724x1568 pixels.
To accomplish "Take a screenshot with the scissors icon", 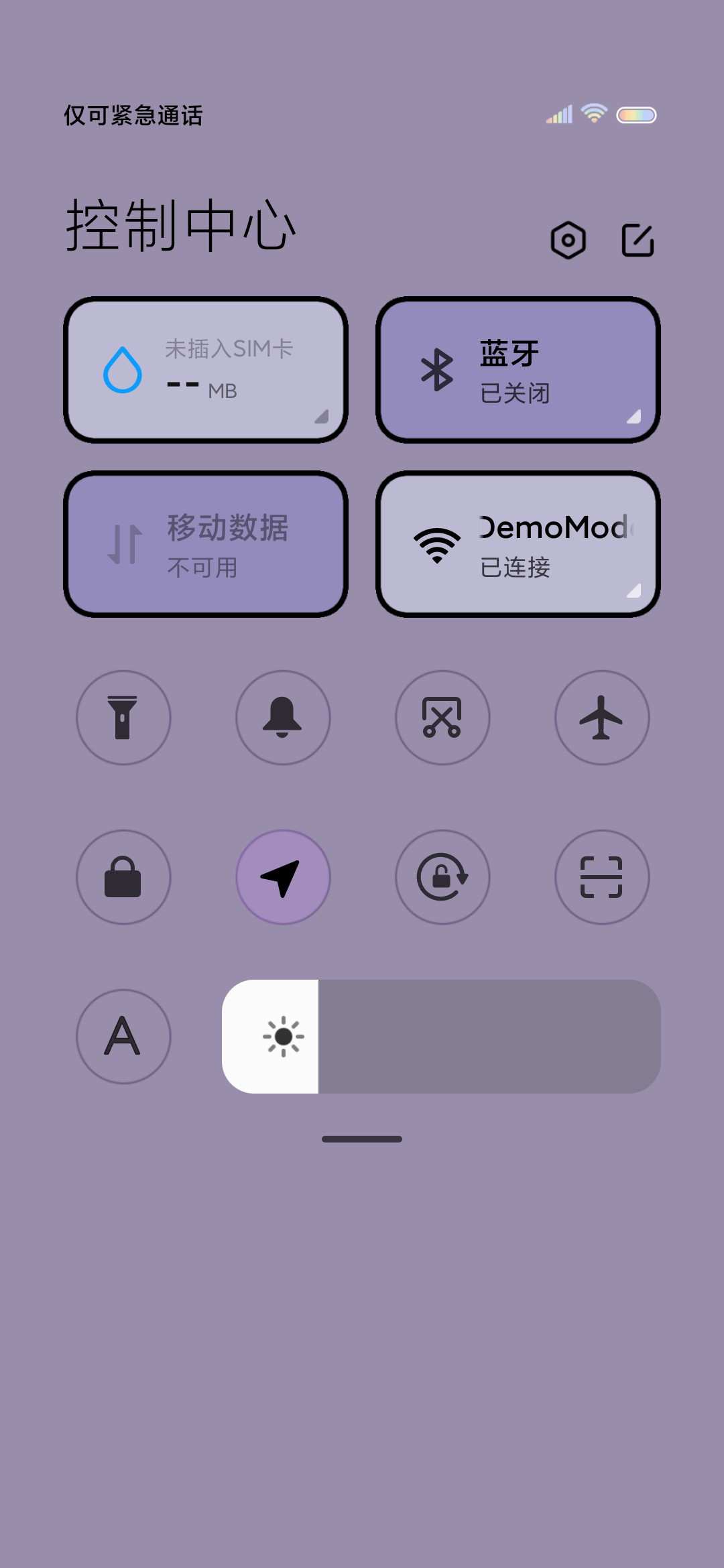I will (442, 718).
